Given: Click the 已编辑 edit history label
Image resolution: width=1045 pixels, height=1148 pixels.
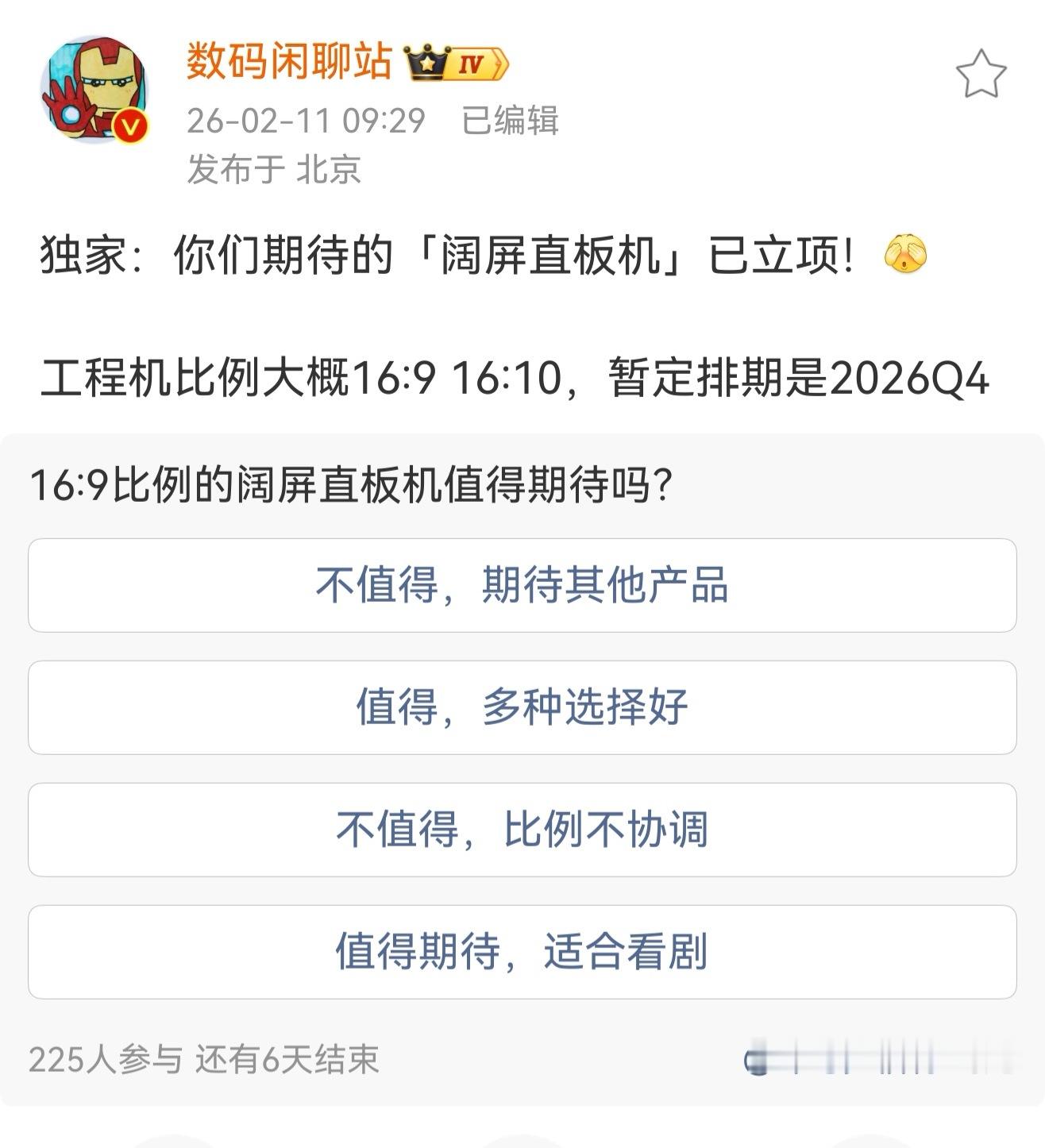Looking at the screenshot, I should [x=511, y=120].
